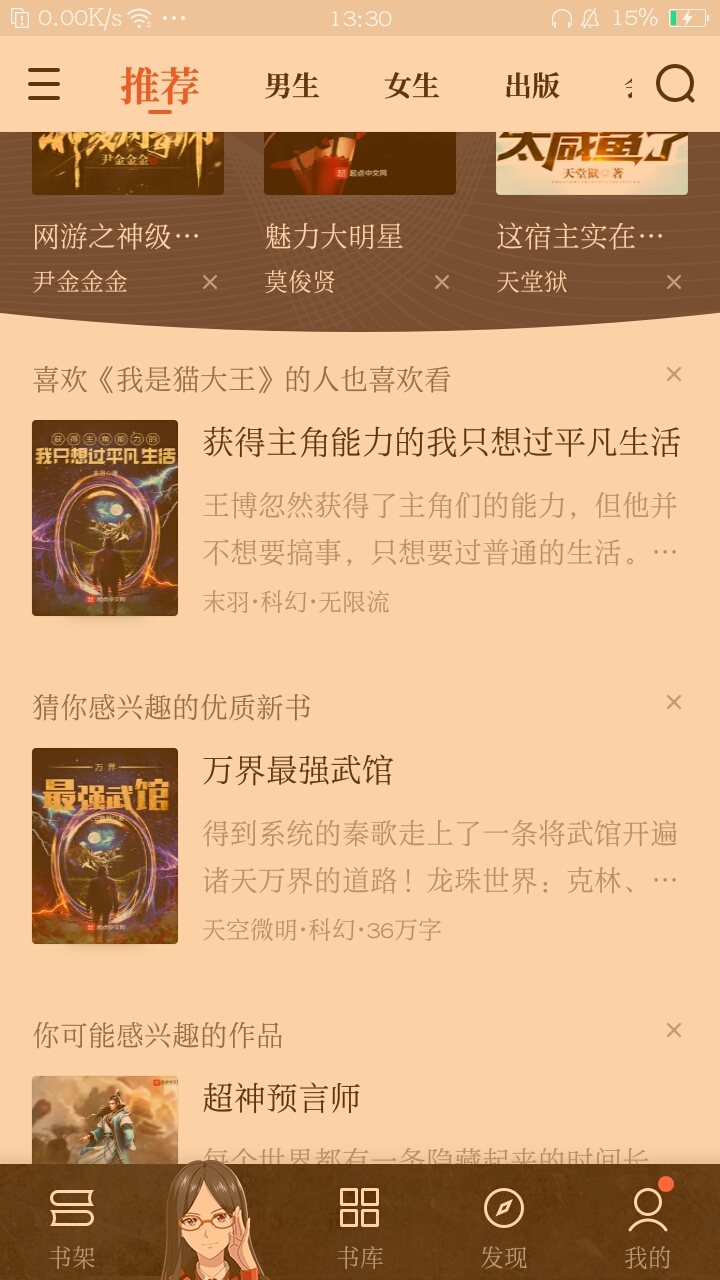Open the book 魅力大明星
The width and height of the screenshot is (720, 1280).
[333, 237]
